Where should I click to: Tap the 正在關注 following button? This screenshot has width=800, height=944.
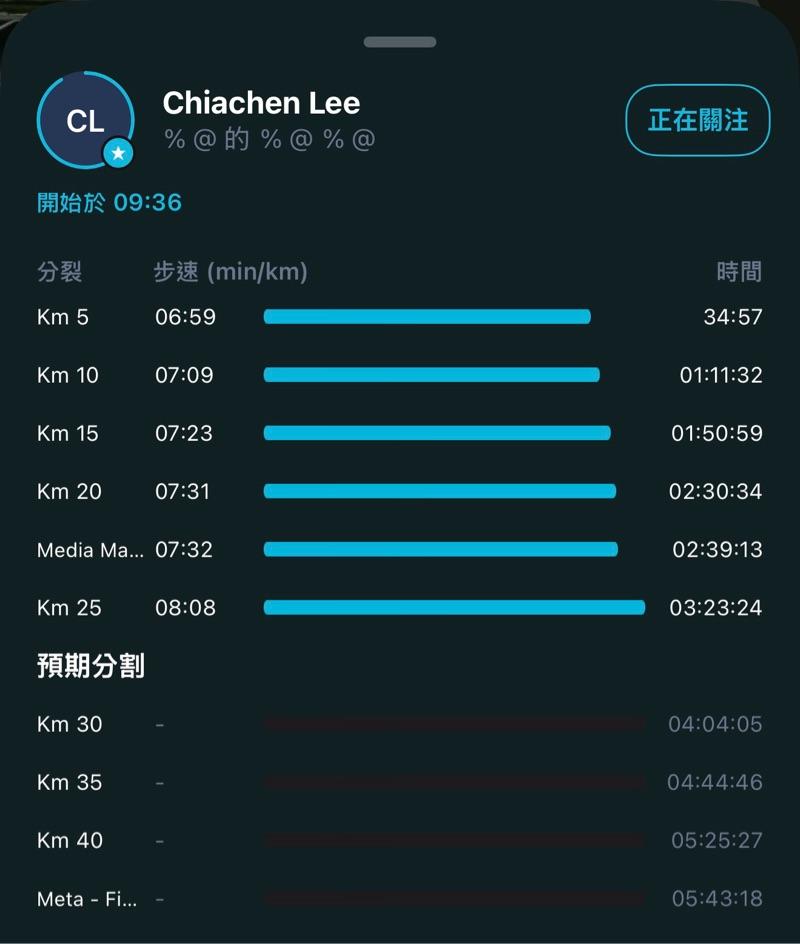[x=697, y=121]
